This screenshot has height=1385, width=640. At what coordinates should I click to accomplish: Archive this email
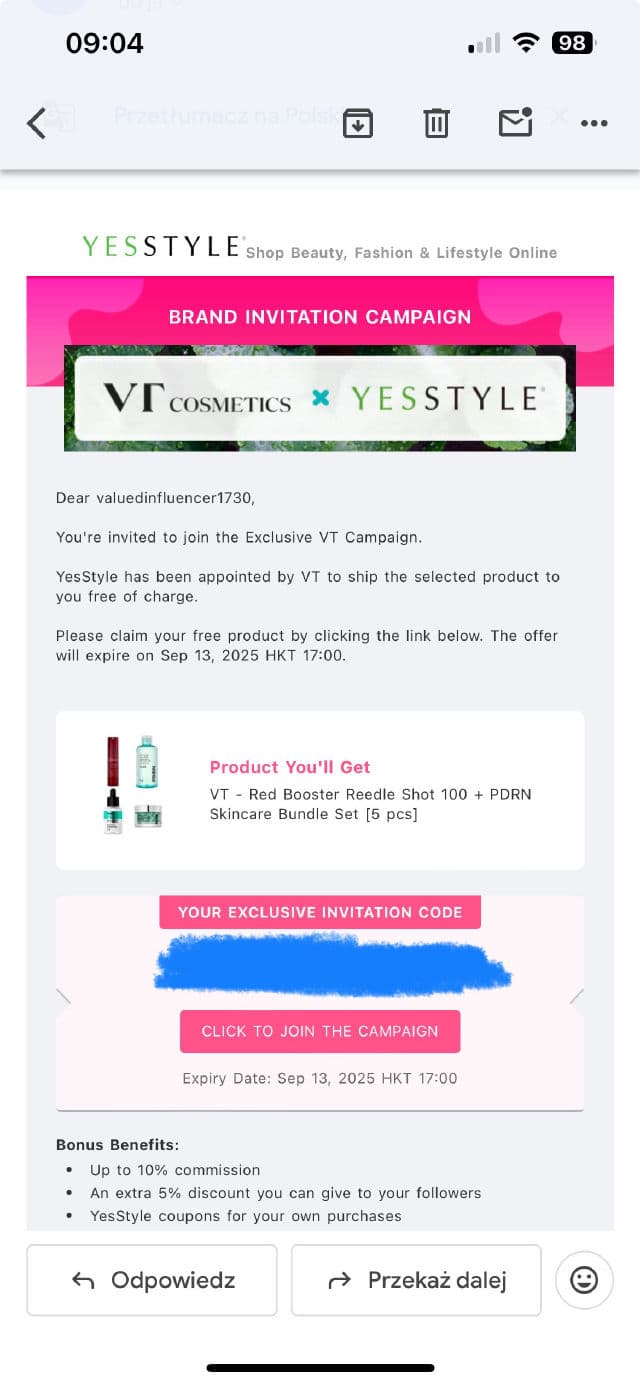(x=358, y=123)
